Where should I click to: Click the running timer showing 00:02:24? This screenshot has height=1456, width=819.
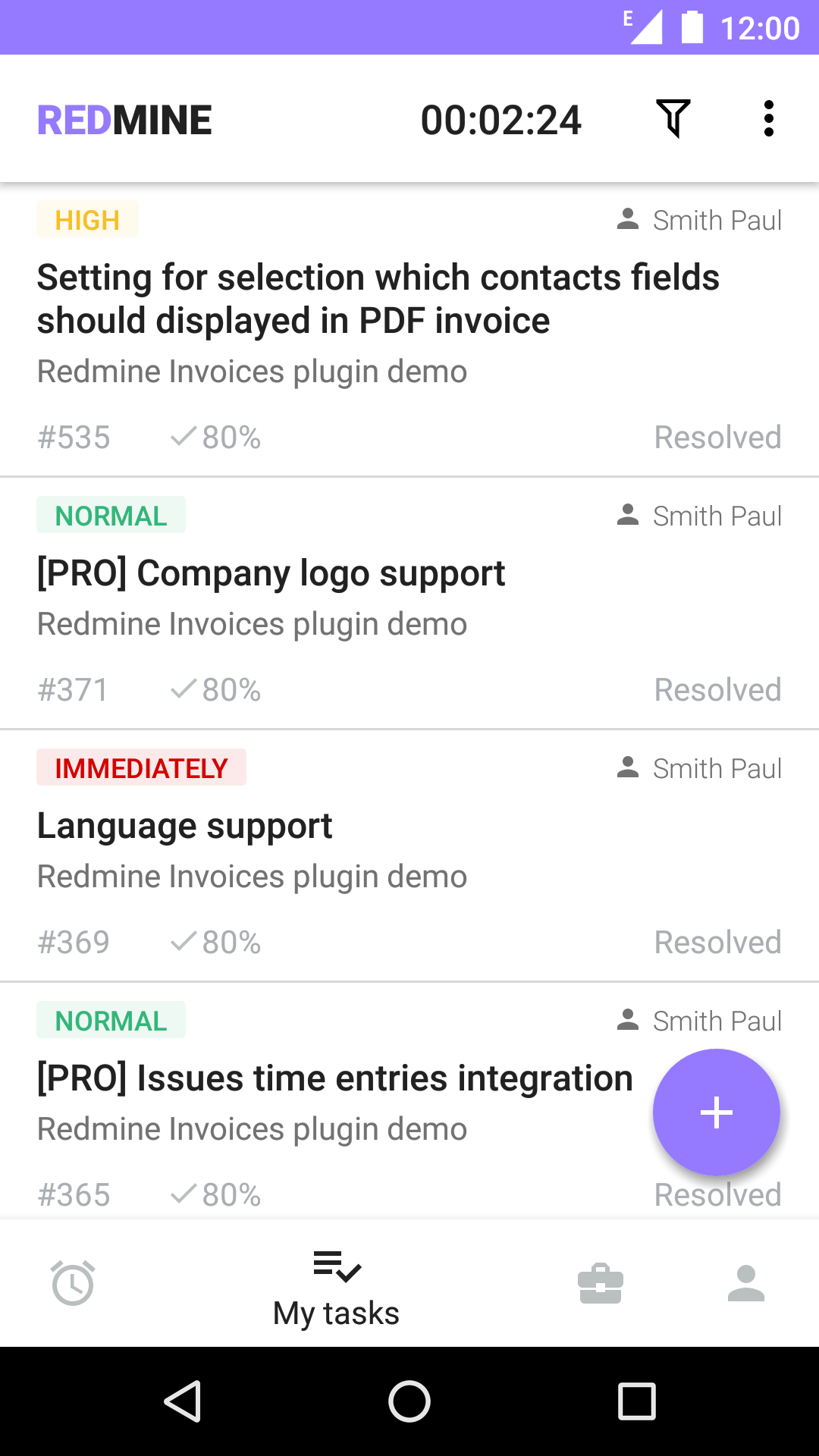500,119
